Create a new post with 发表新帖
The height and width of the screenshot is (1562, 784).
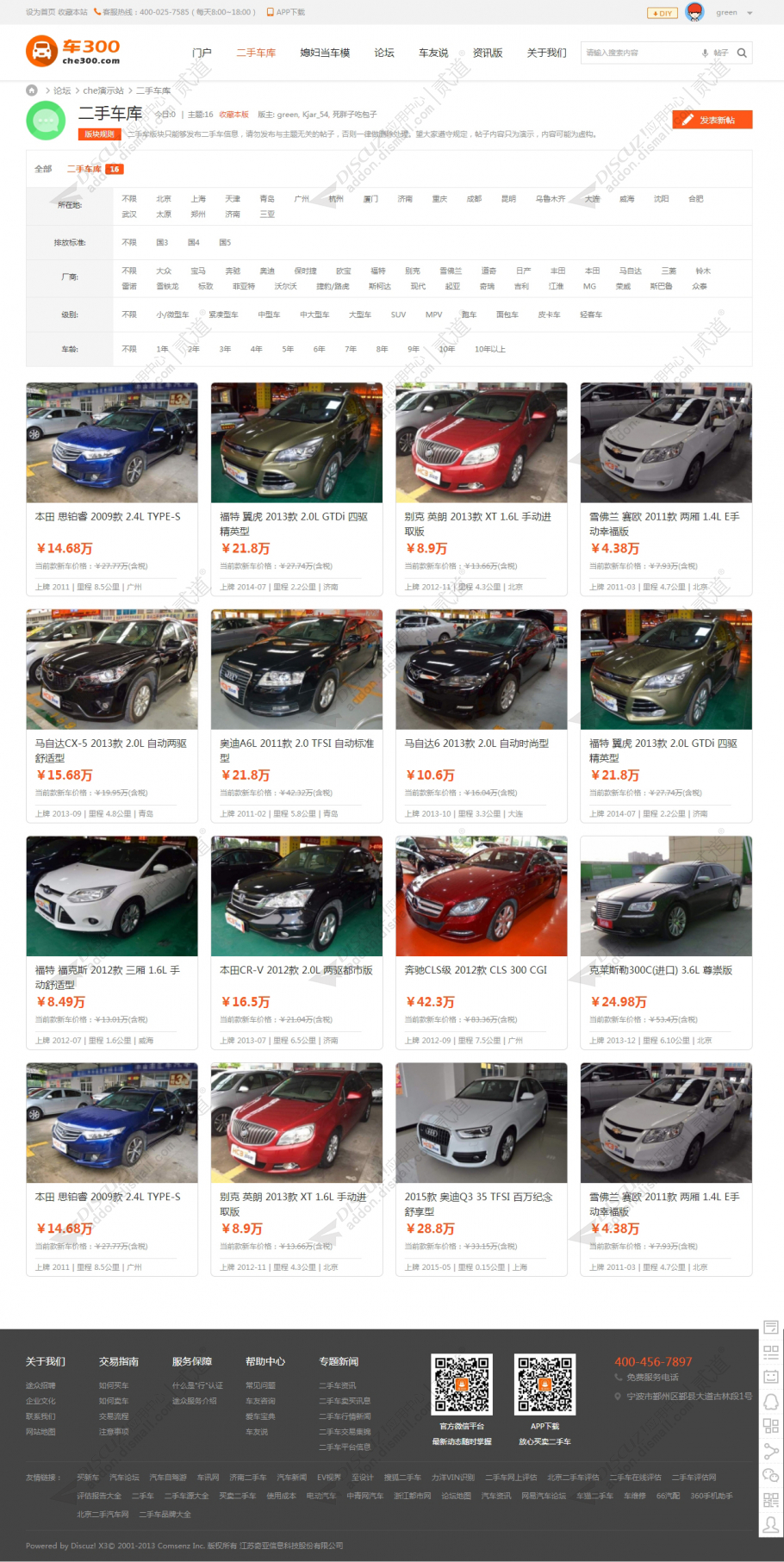(x=712, y=120)
